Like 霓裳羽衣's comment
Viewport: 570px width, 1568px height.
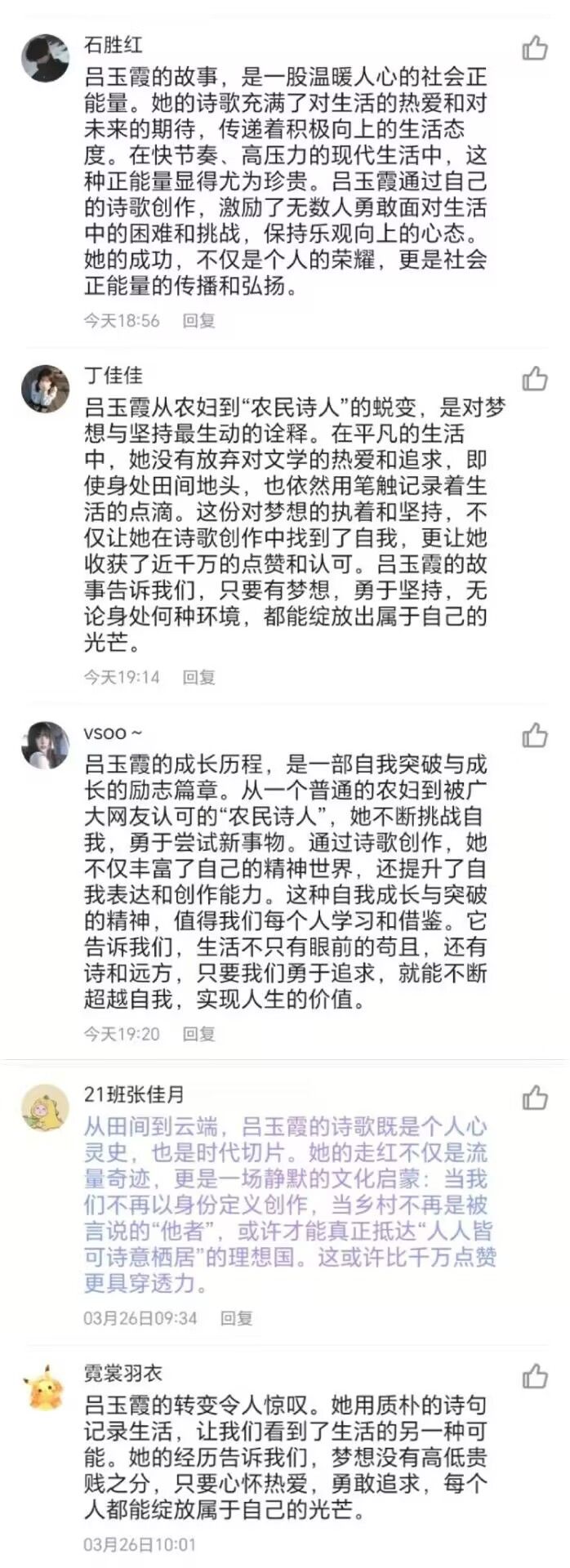[x=535, y=1376]
